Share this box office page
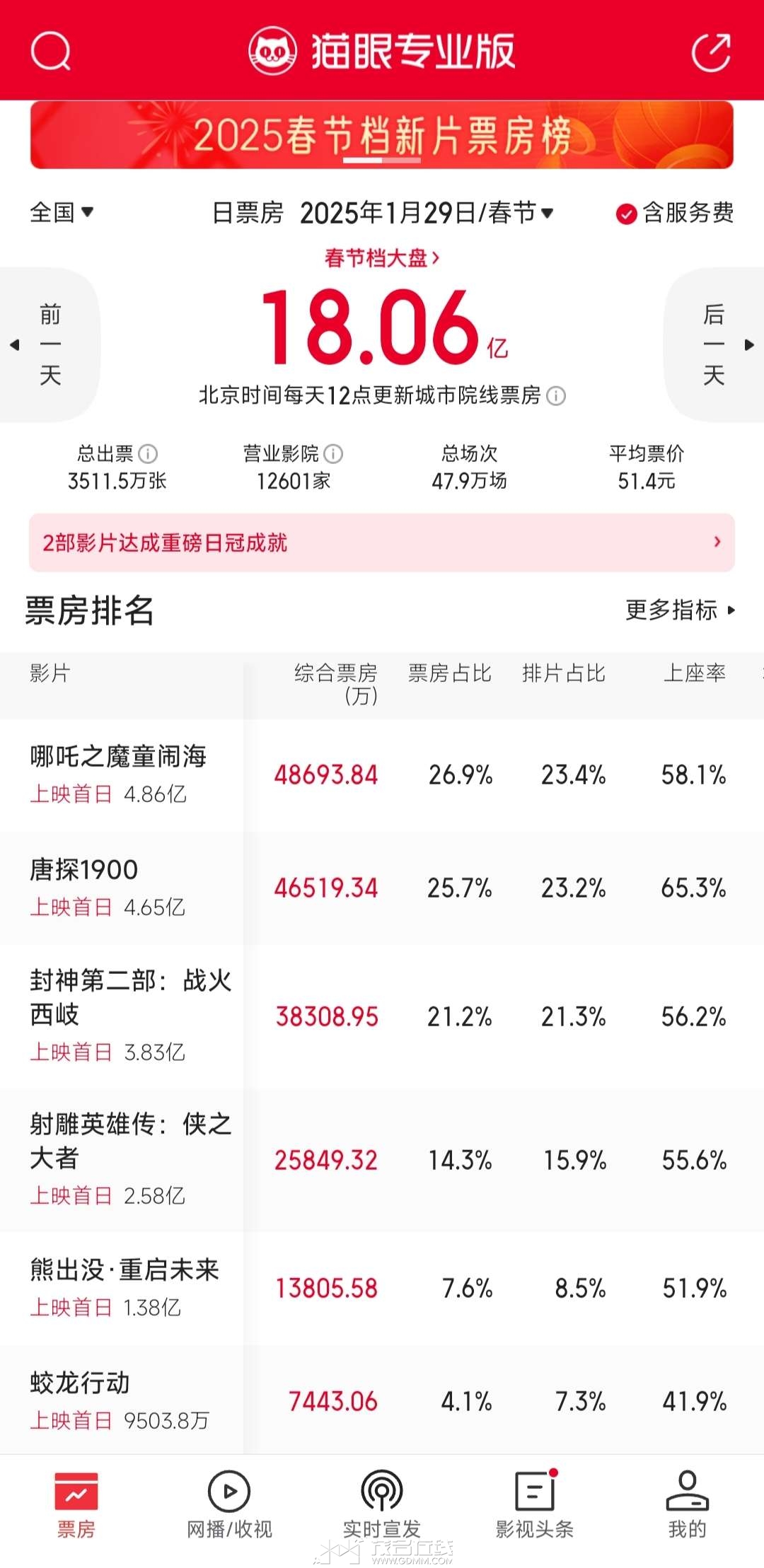The height and width of the screenshot is (1568, 764). click(x=710, y=52)
